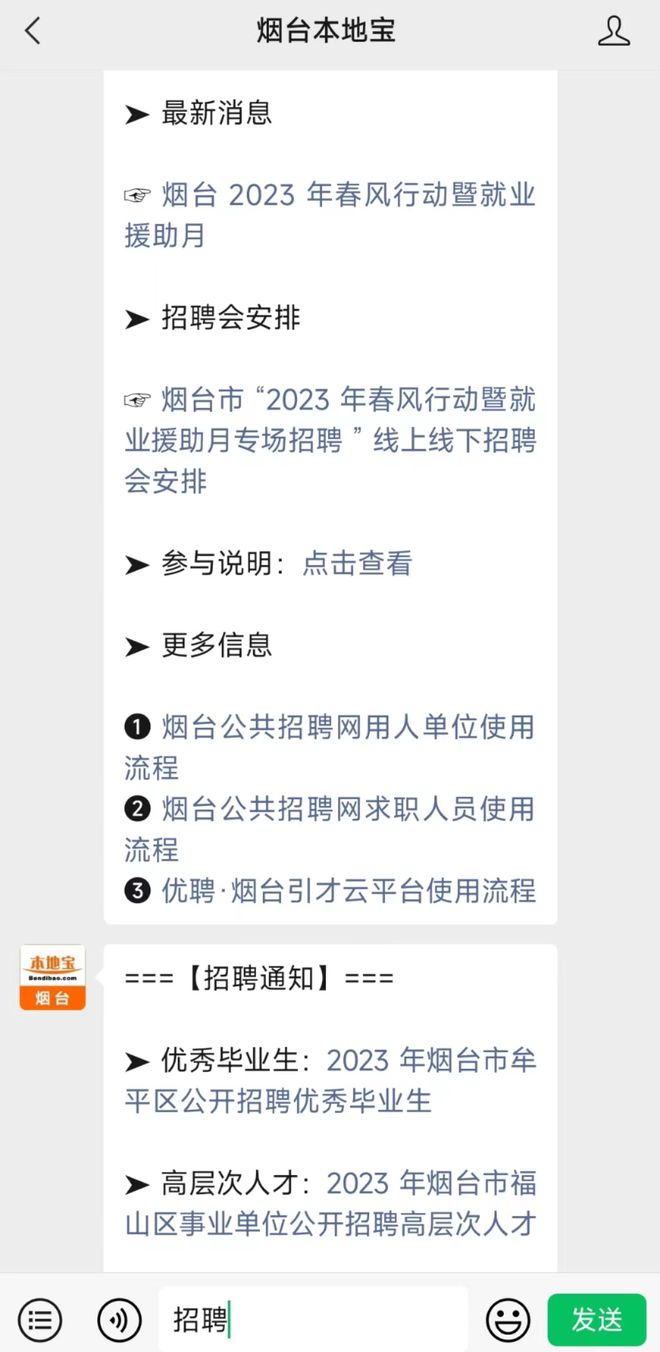Go back from 烟台本地宝 chat
Viewport: 660px width, 1352px height.
pyautogui.click(x=33, y=31)
